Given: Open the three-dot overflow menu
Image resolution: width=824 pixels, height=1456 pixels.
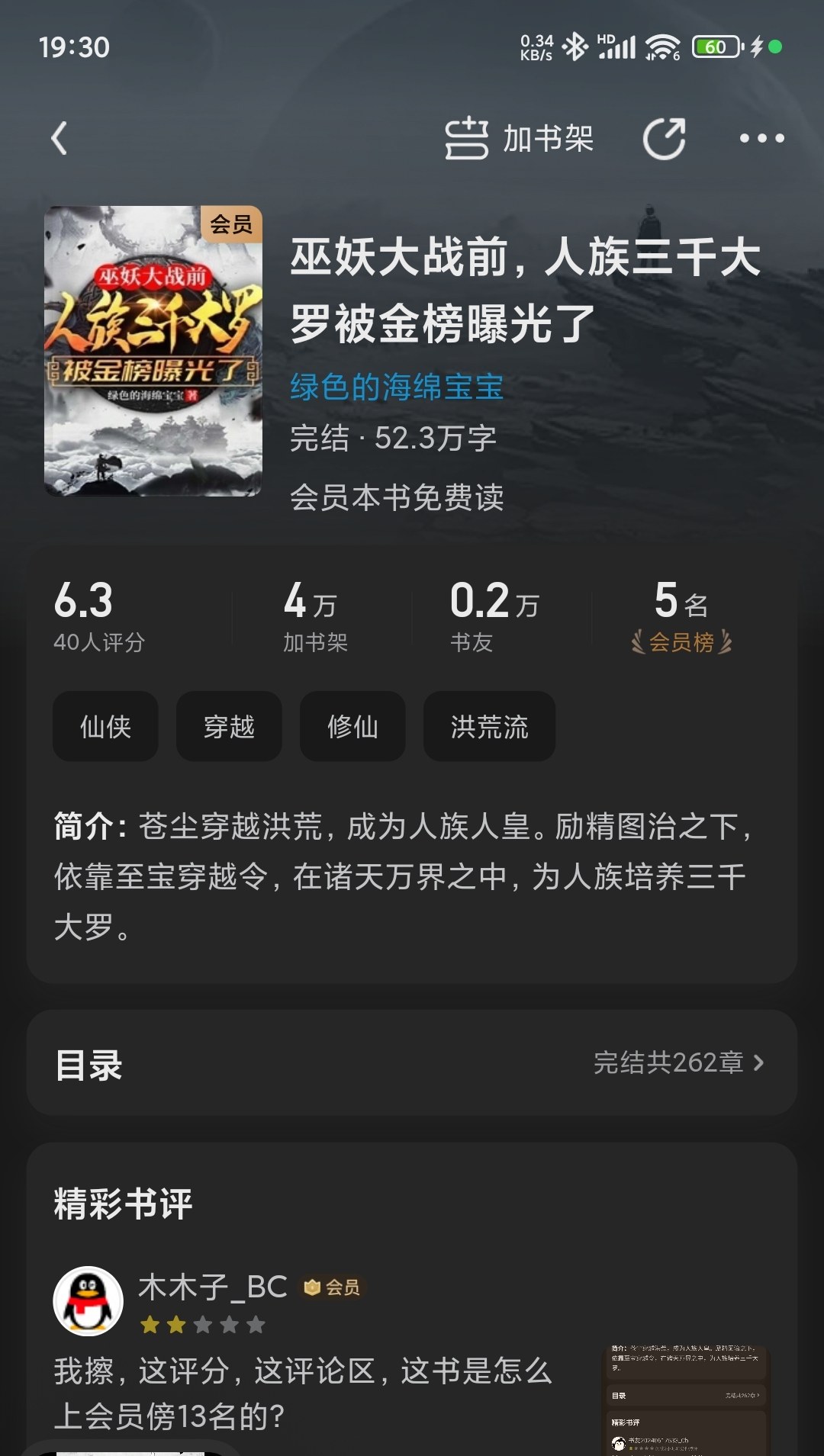Looking at the screenshot, I should click(761, 139).
